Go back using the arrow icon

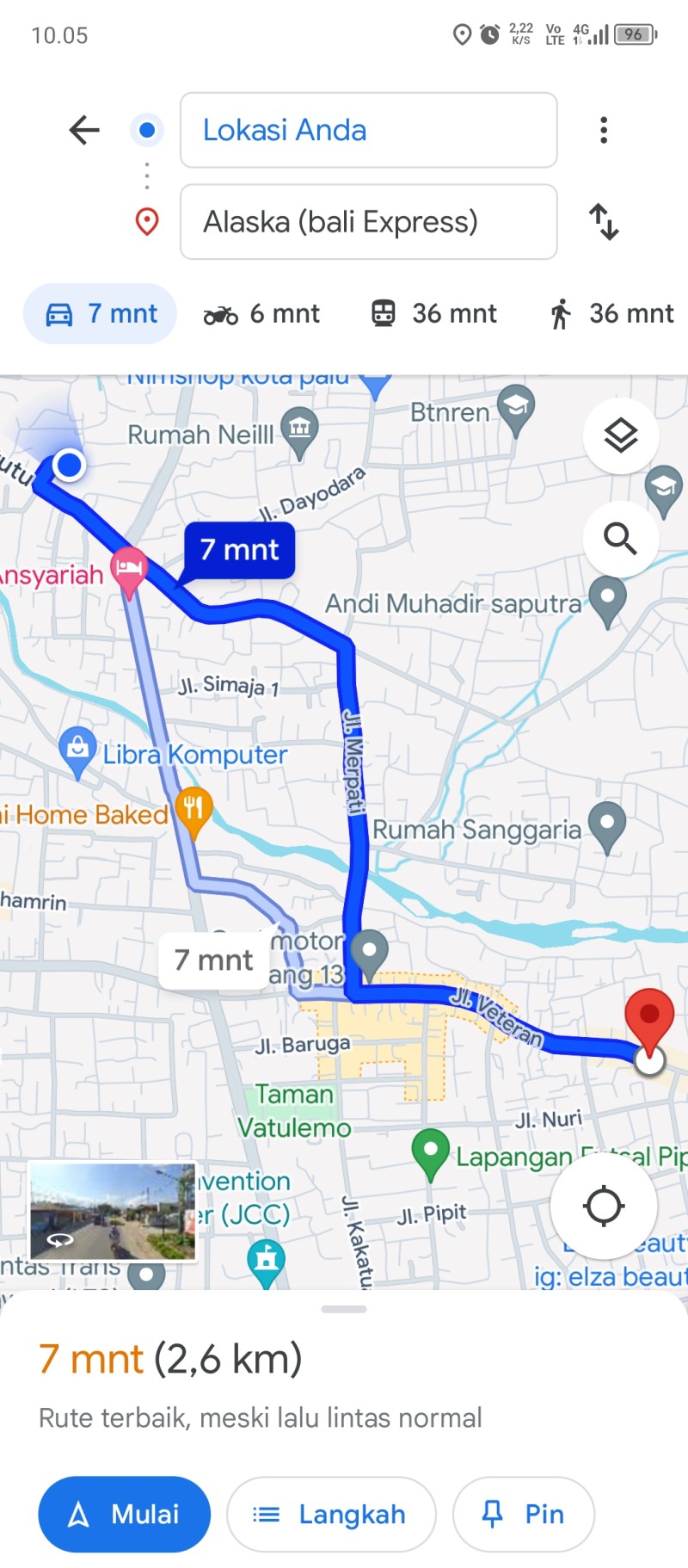(x=84, y=130)
